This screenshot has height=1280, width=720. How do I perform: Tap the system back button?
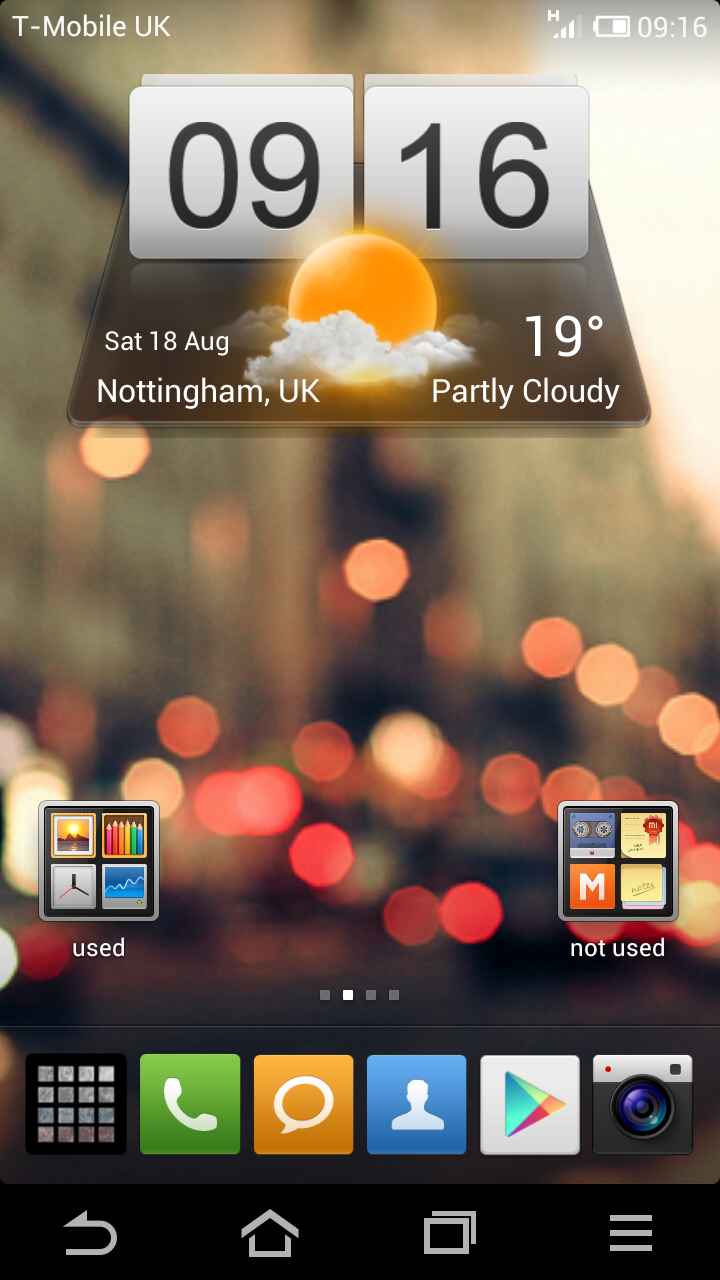(90, 1233)
